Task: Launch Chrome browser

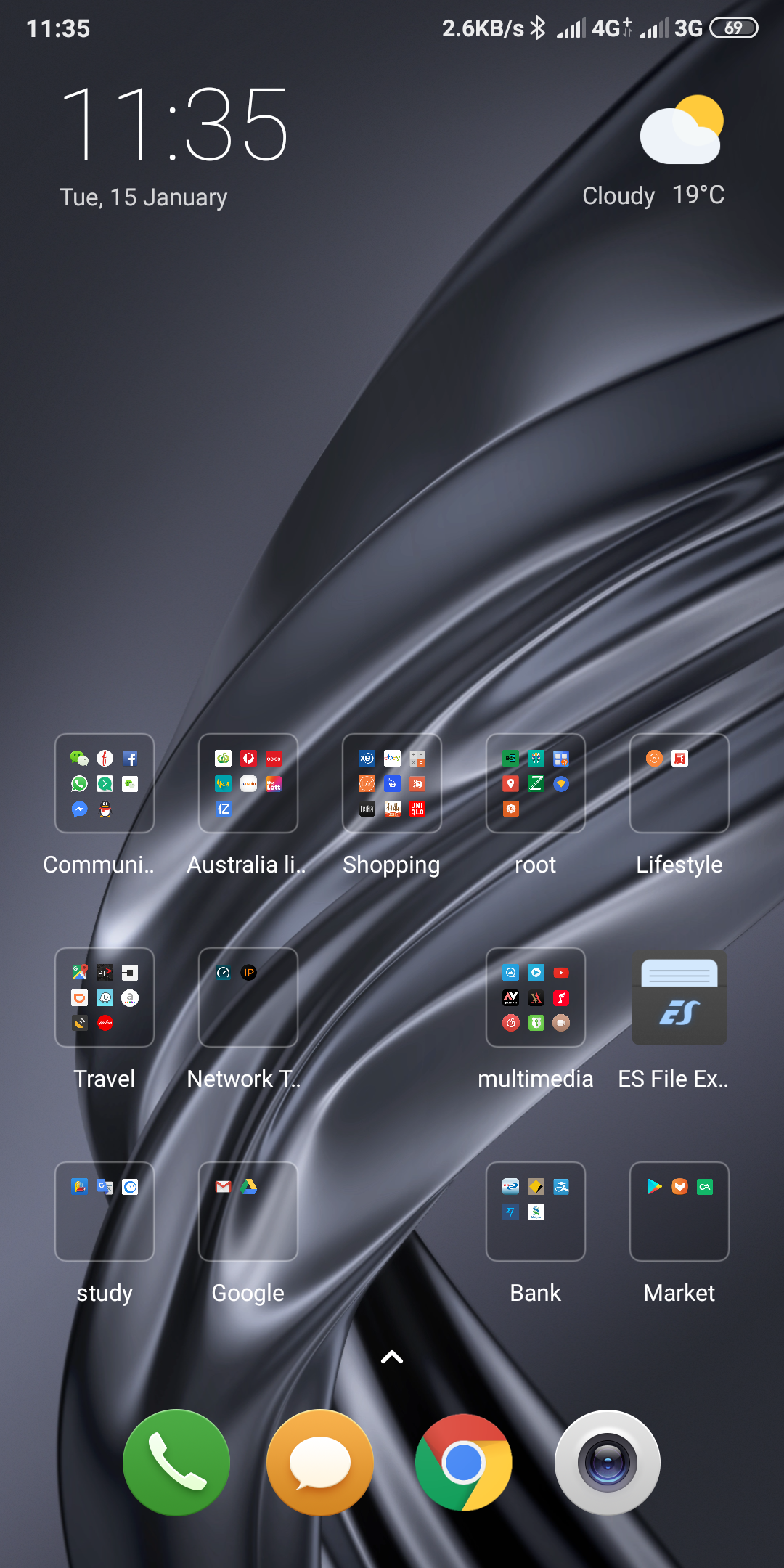Action: tap(464, 1463)
